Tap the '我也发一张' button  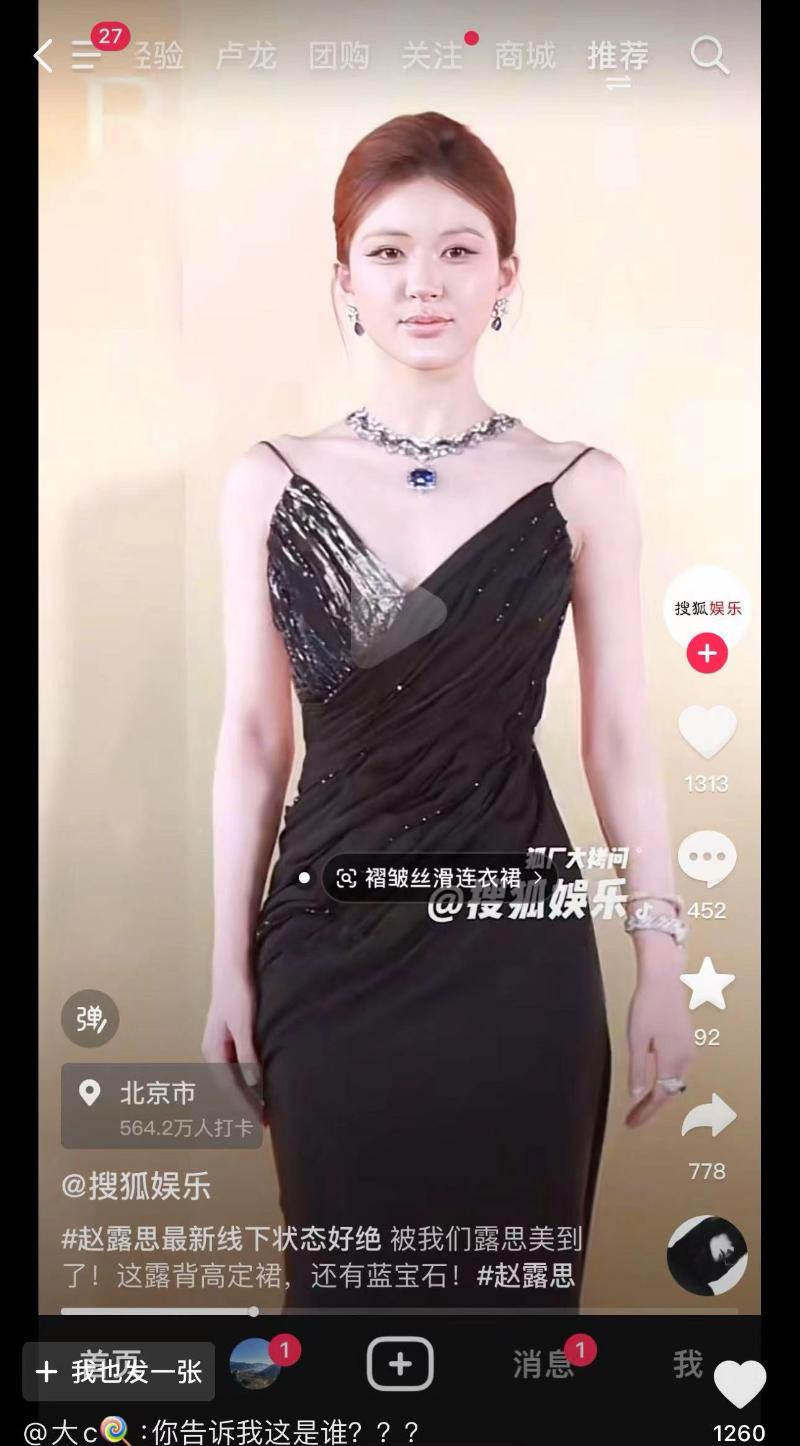point(119,1371)
